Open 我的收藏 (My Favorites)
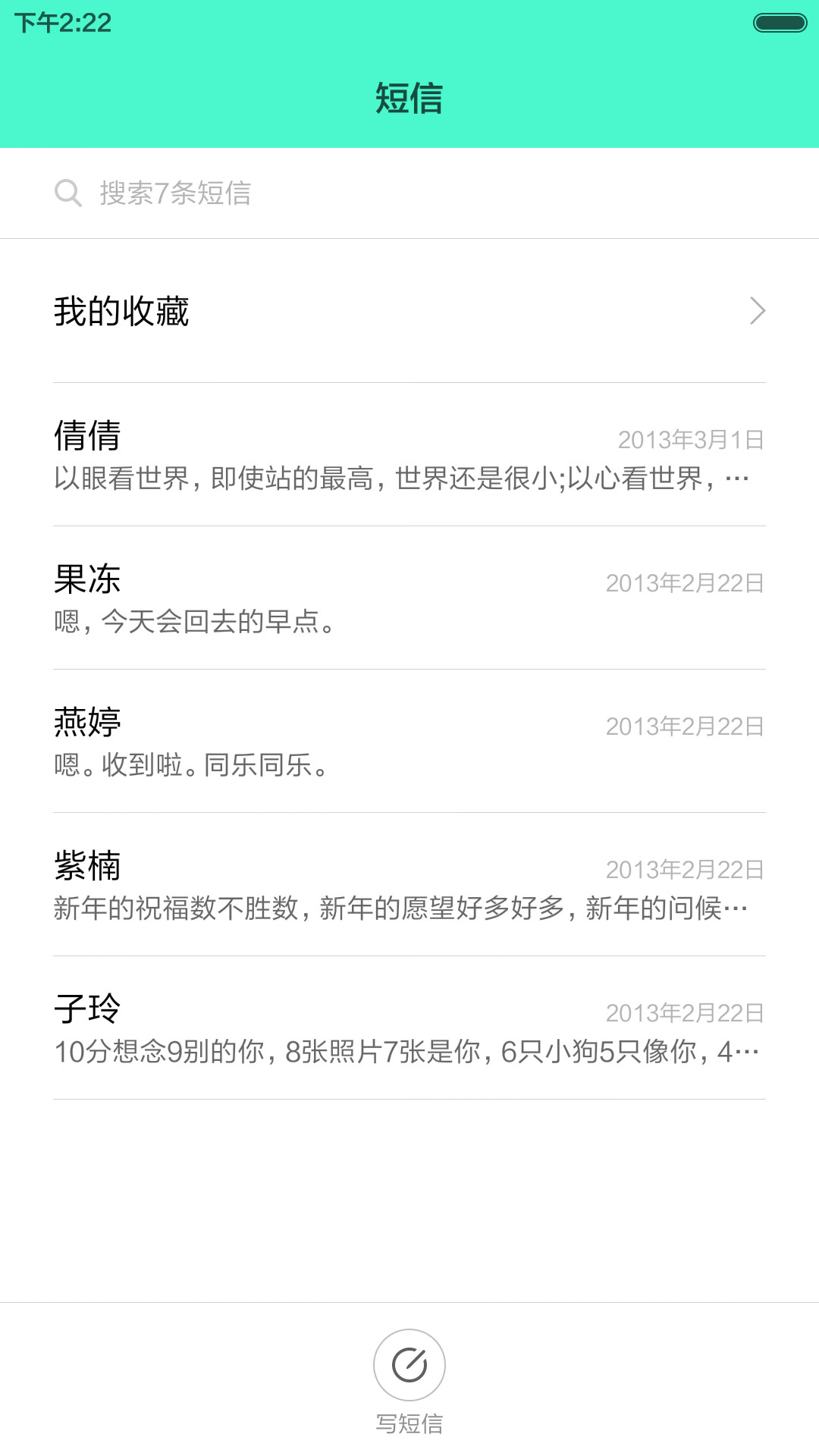 tap(409, 311)
